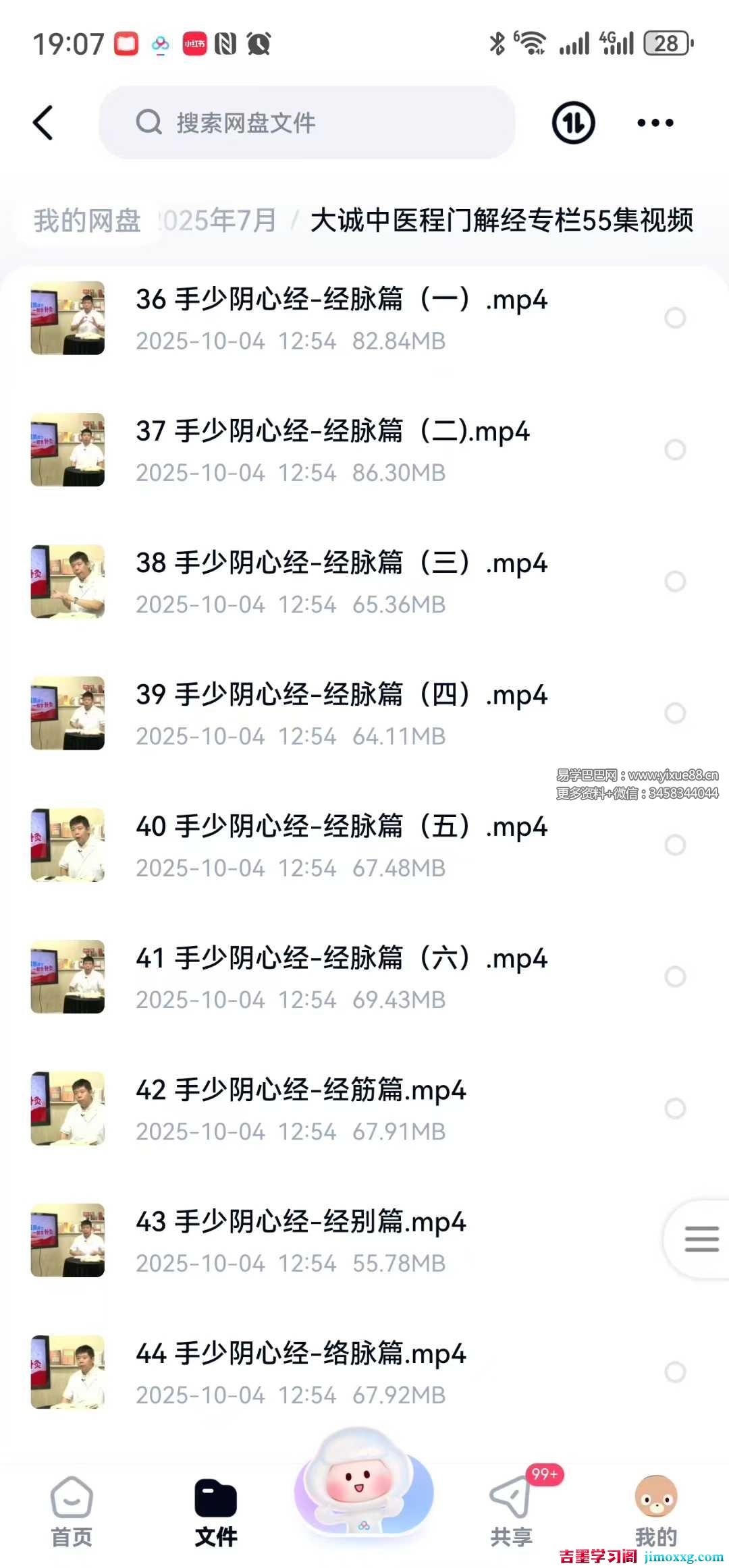Open video 36 手少阴心经-经脉篇（一）
Image resolution: width=729 pixels, height=1568 pixels.
click(341, 318)
